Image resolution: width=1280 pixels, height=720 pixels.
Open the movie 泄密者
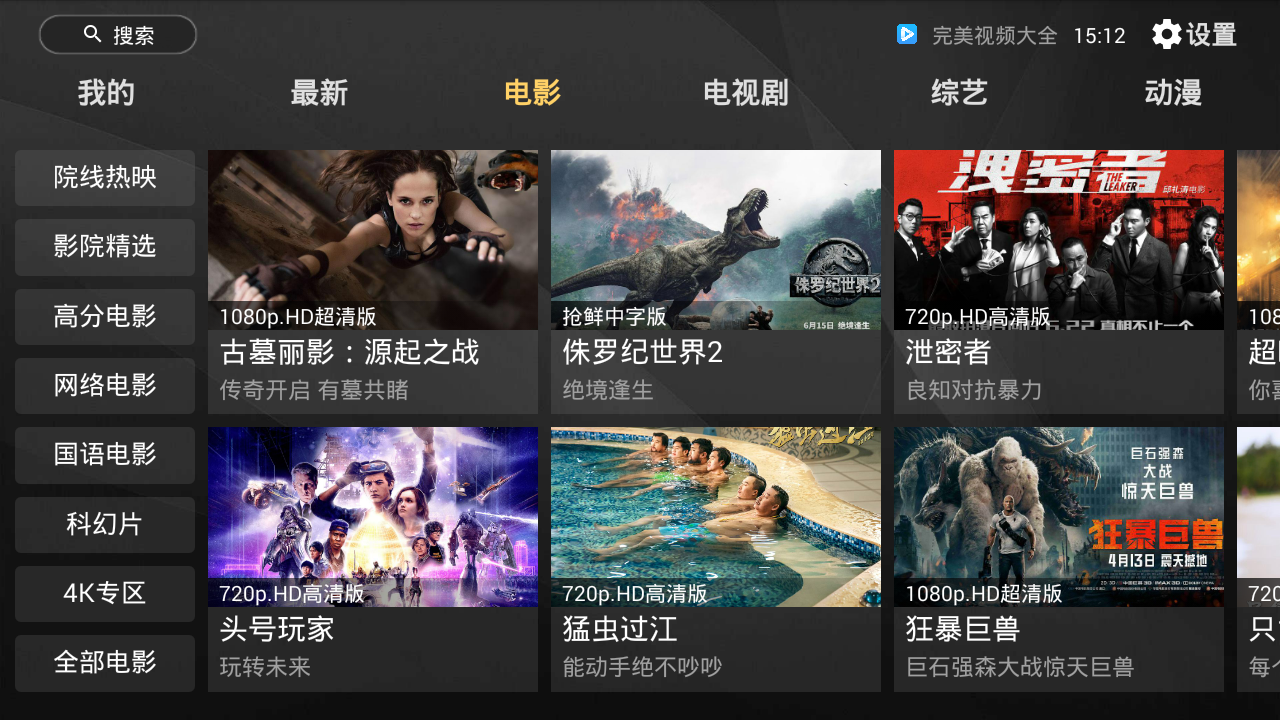coord(1059,281)
